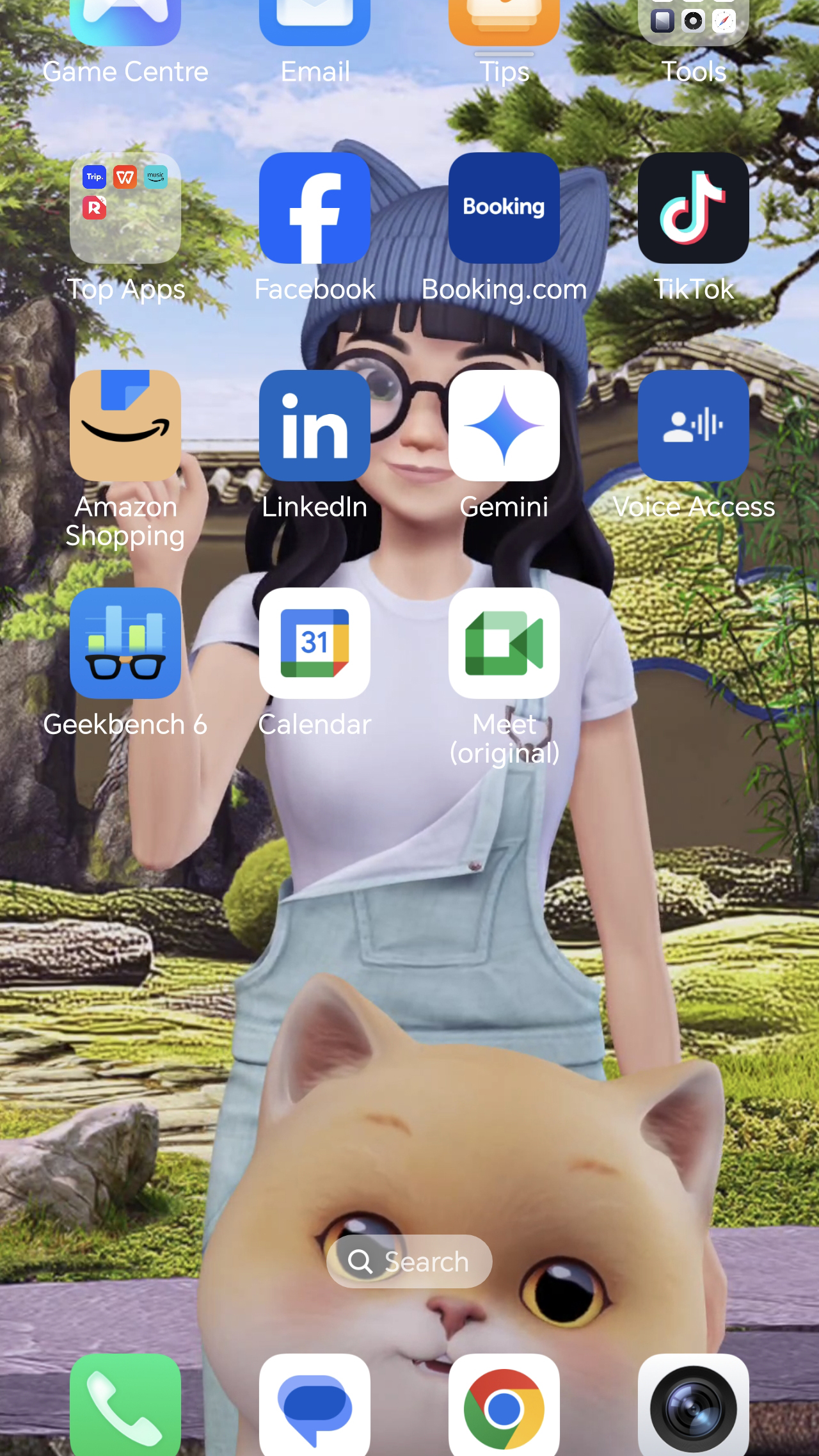The image size is (819, 1456).
Task: Open the Tips app
Action: click(504, 26)
